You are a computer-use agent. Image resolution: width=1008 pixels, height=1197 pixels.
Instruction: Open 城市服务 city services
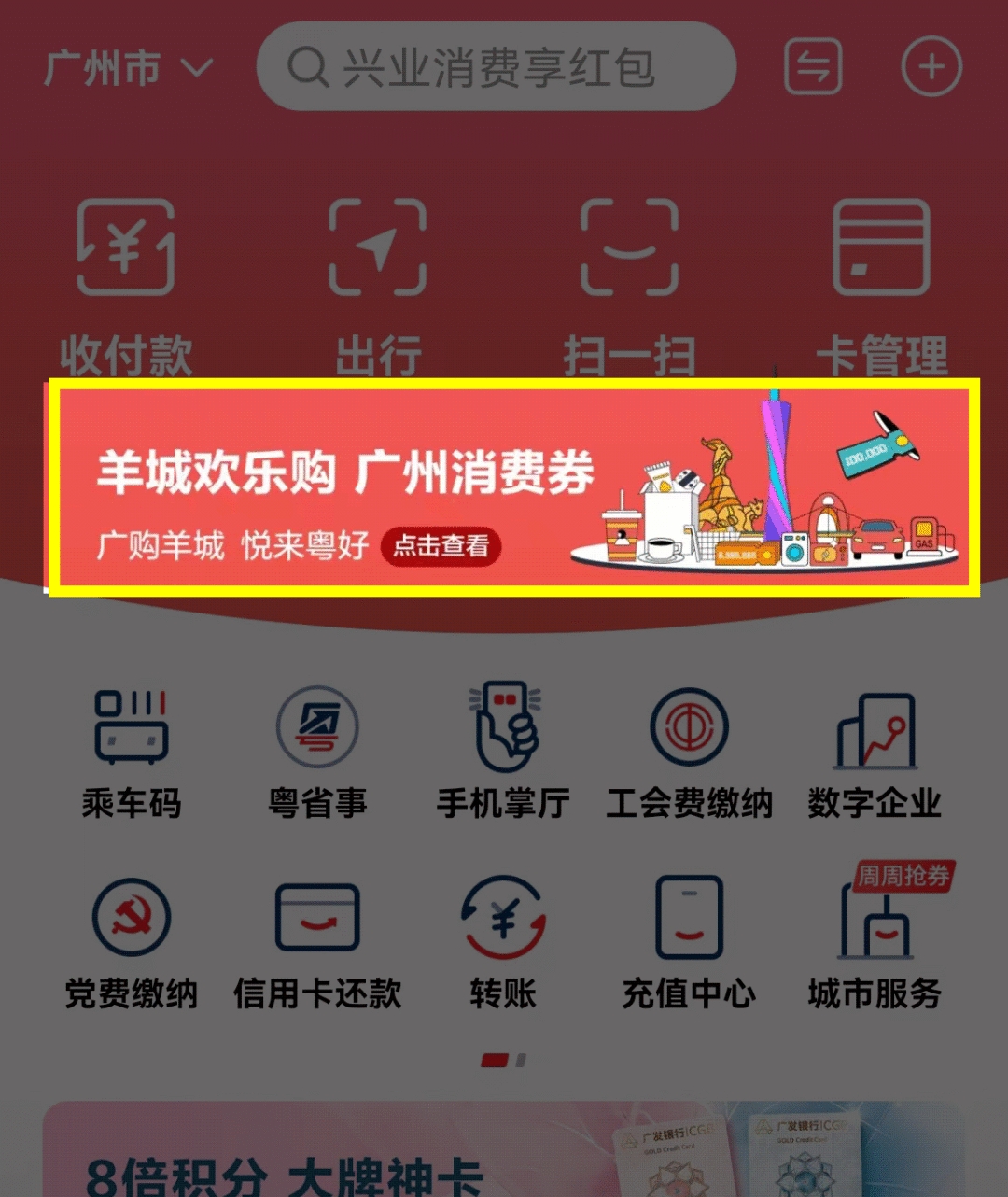coord(875,941)
